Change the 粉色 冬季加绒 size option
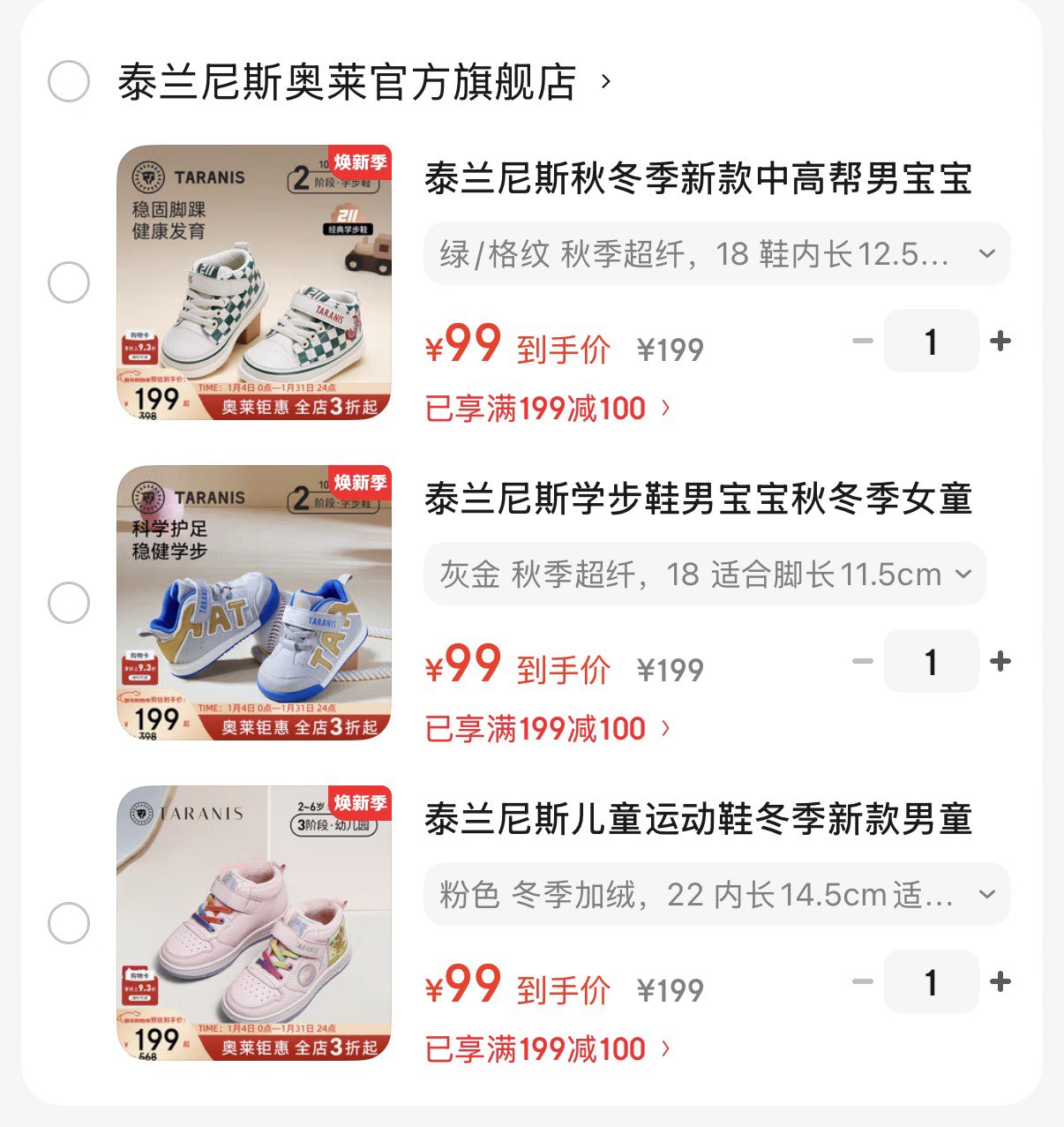The width and height of the screenshot is (1064, 1127). coord(716,895)
